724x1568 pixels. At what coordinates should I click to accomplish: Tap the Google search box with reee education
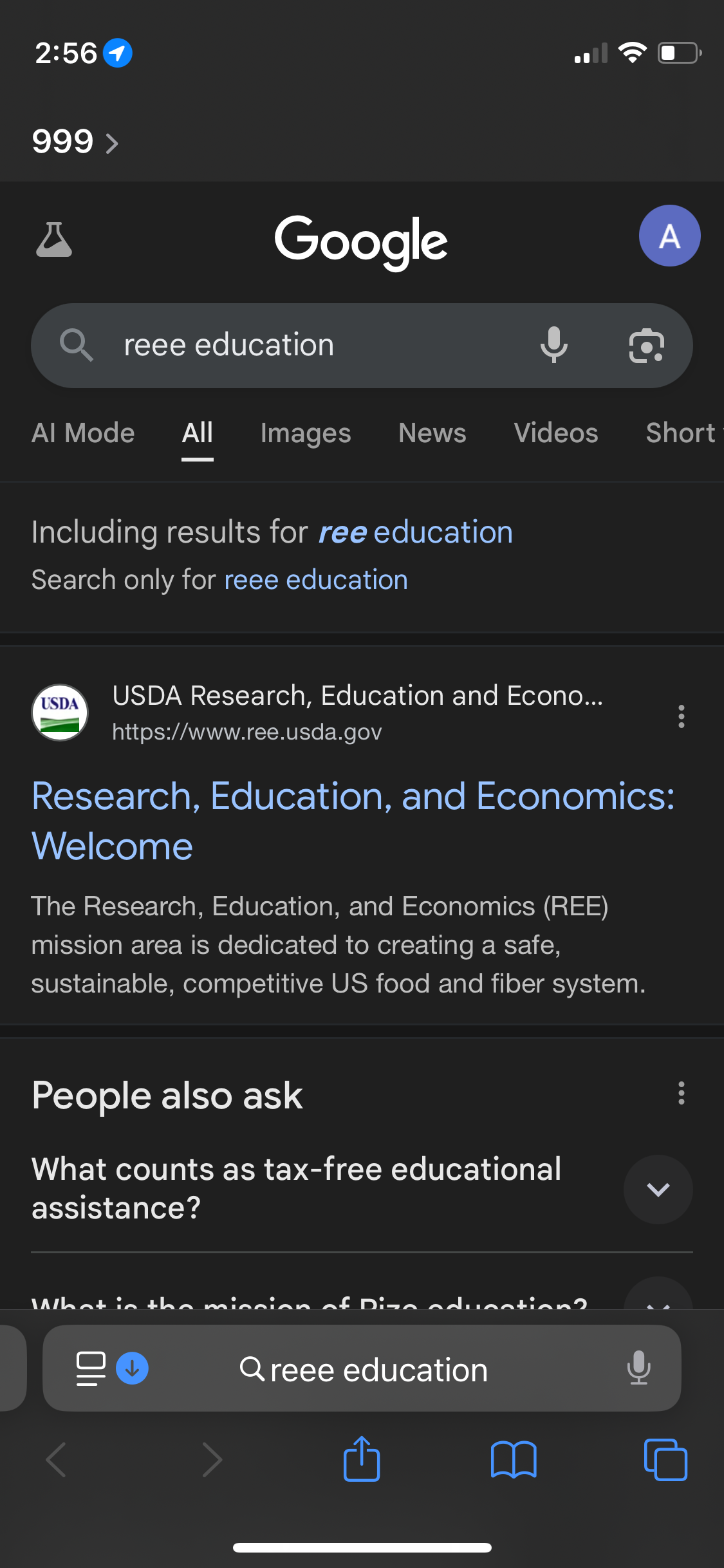(x=362, y=346)
